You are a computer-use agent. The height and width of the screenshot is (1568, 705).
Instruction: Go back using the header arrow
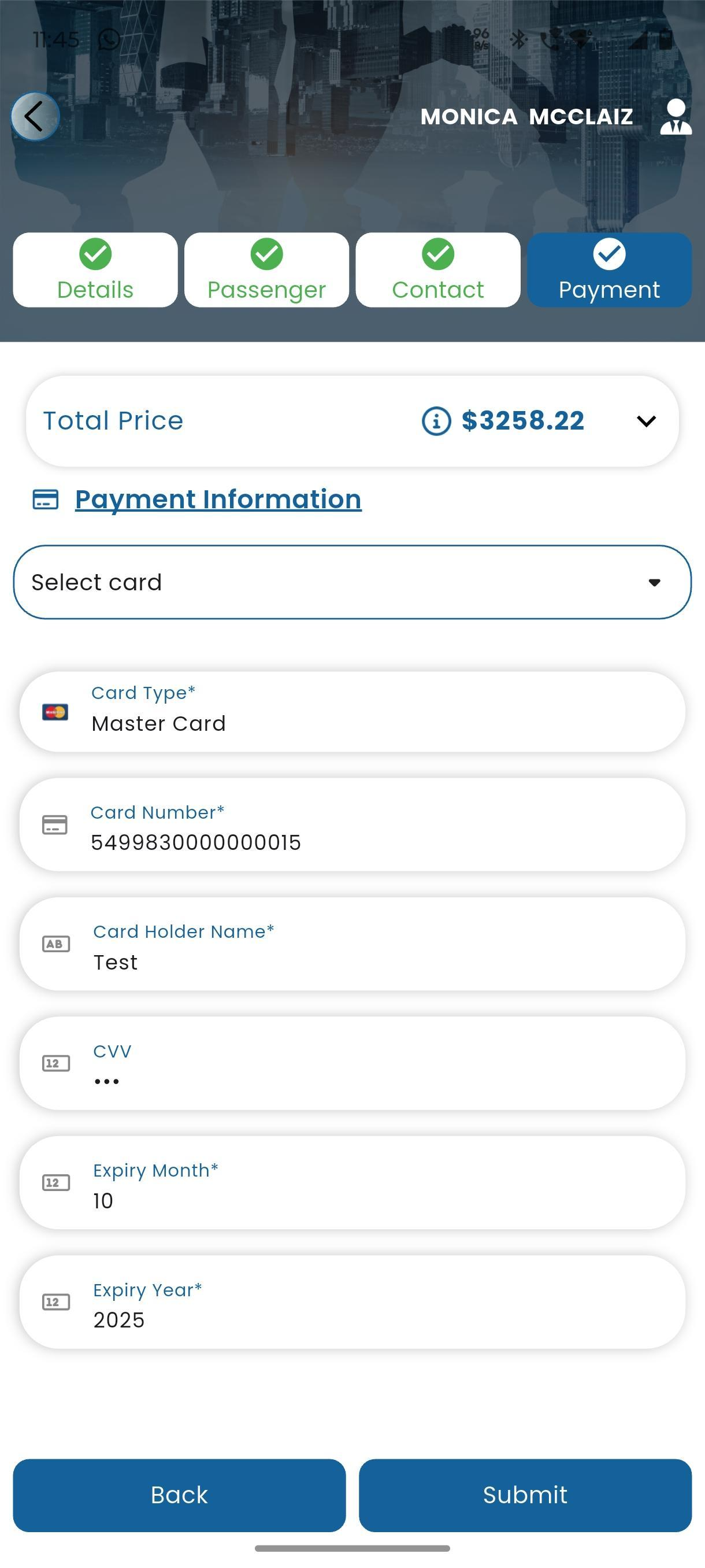[x=35, y=116]
